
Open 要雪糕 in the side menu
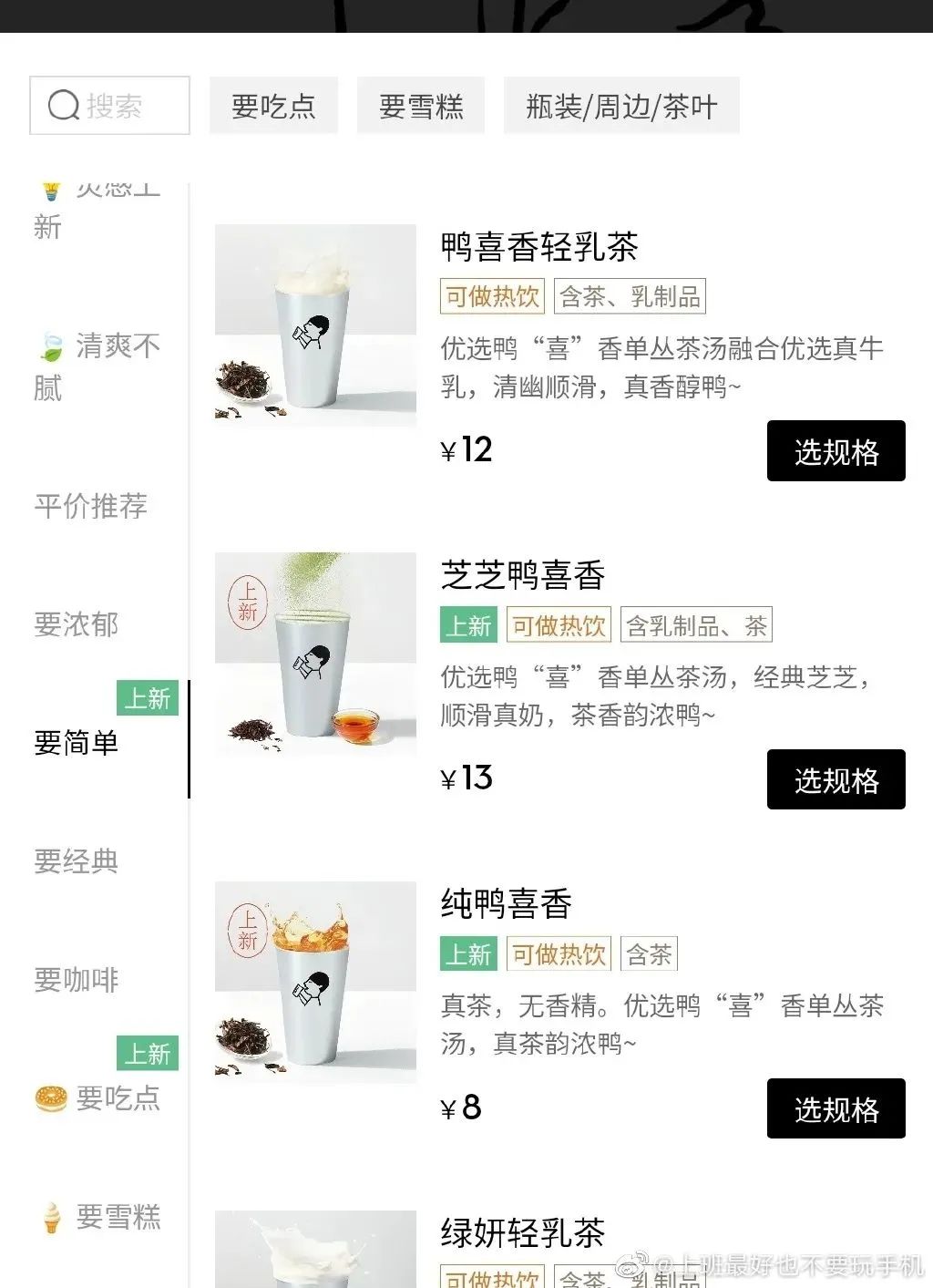[100, 1217]
